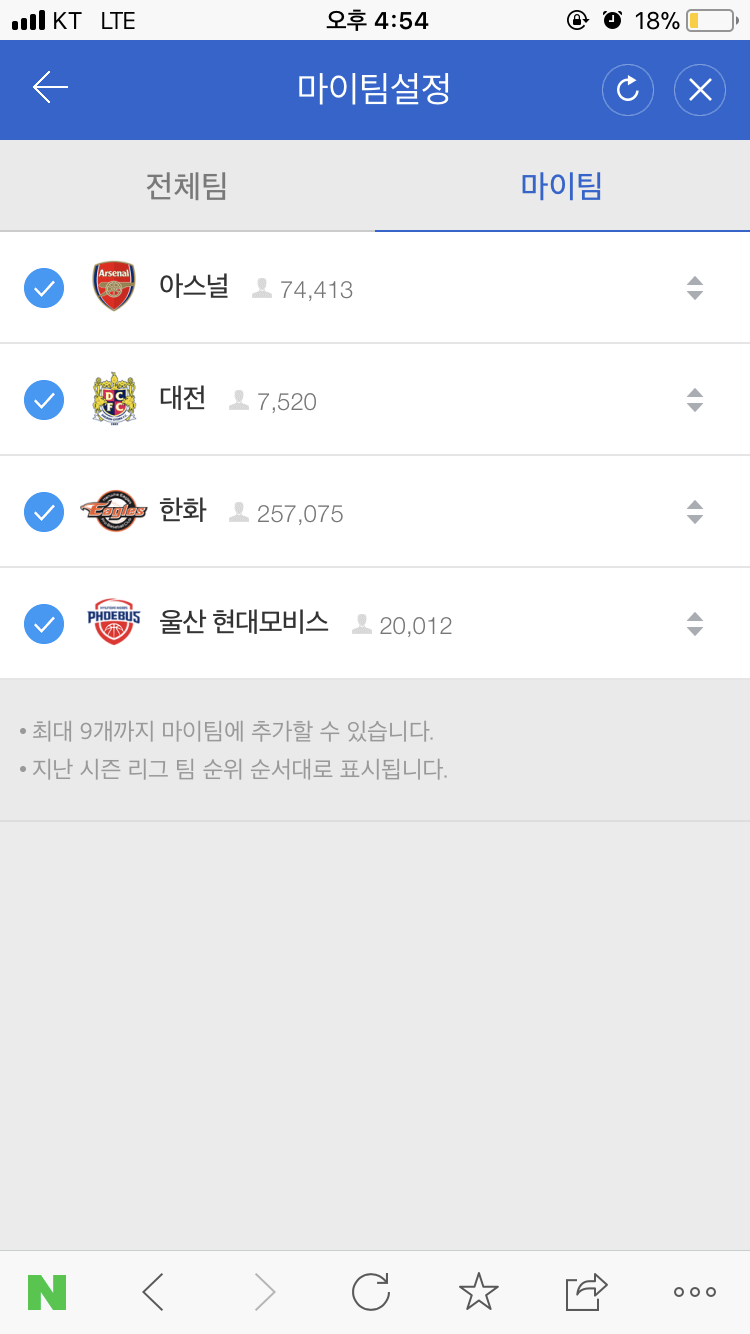Uncheck 대전 from my teams
750x1334 pixels.
pos(44,400)
